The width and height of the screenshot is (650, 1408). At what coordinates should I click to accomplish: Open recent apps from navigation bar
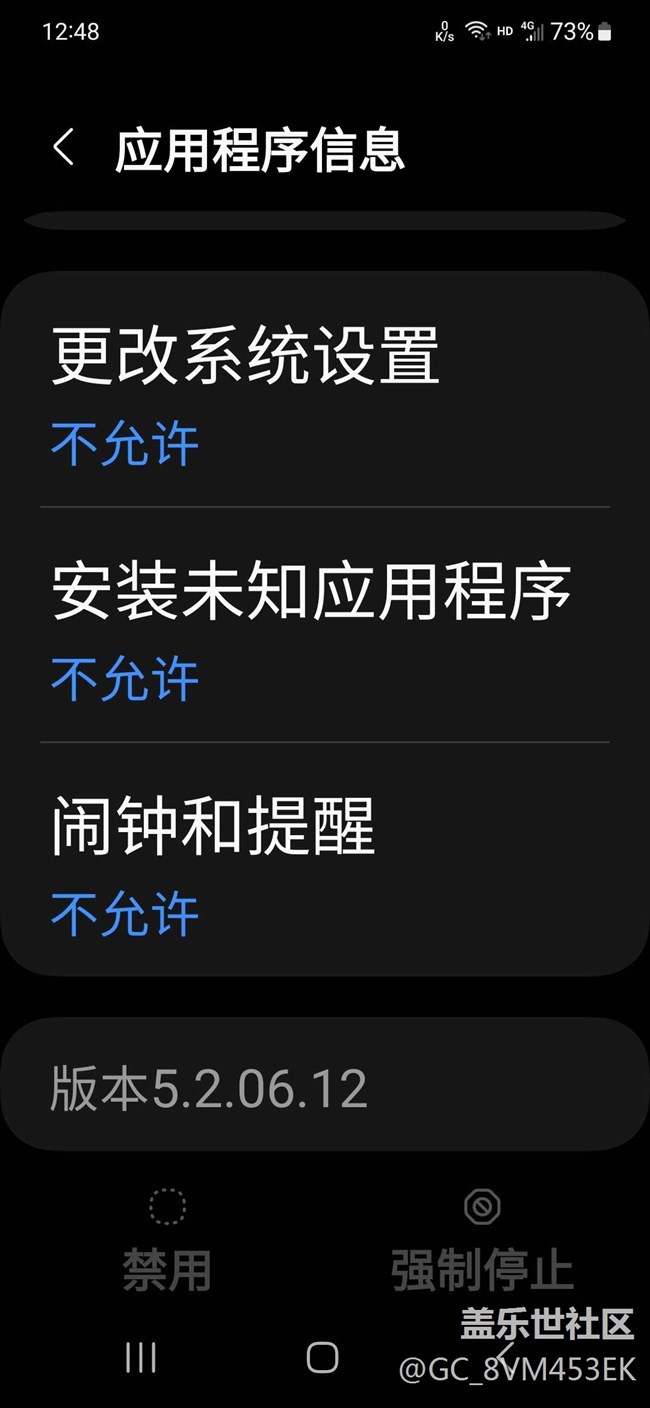[x=141, y=1357]
